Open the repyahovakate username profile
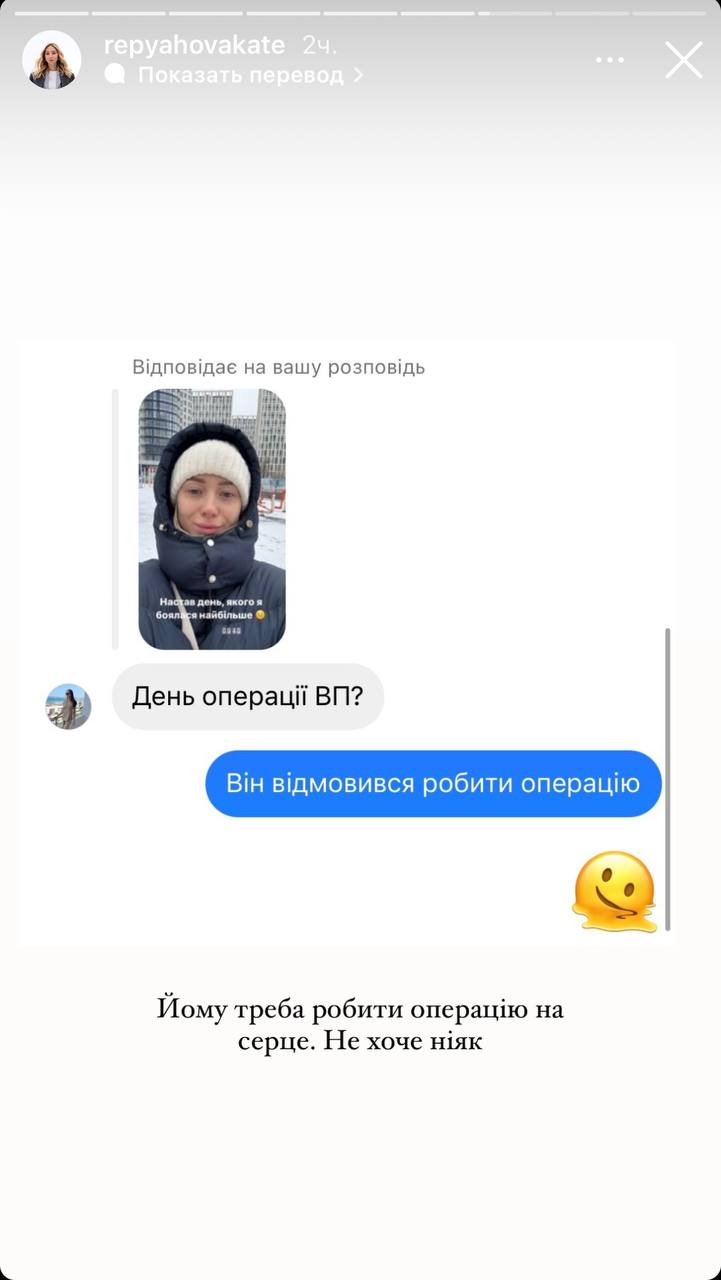The height and width of the screenshot is (1280, 721). (x=193, y=45)
